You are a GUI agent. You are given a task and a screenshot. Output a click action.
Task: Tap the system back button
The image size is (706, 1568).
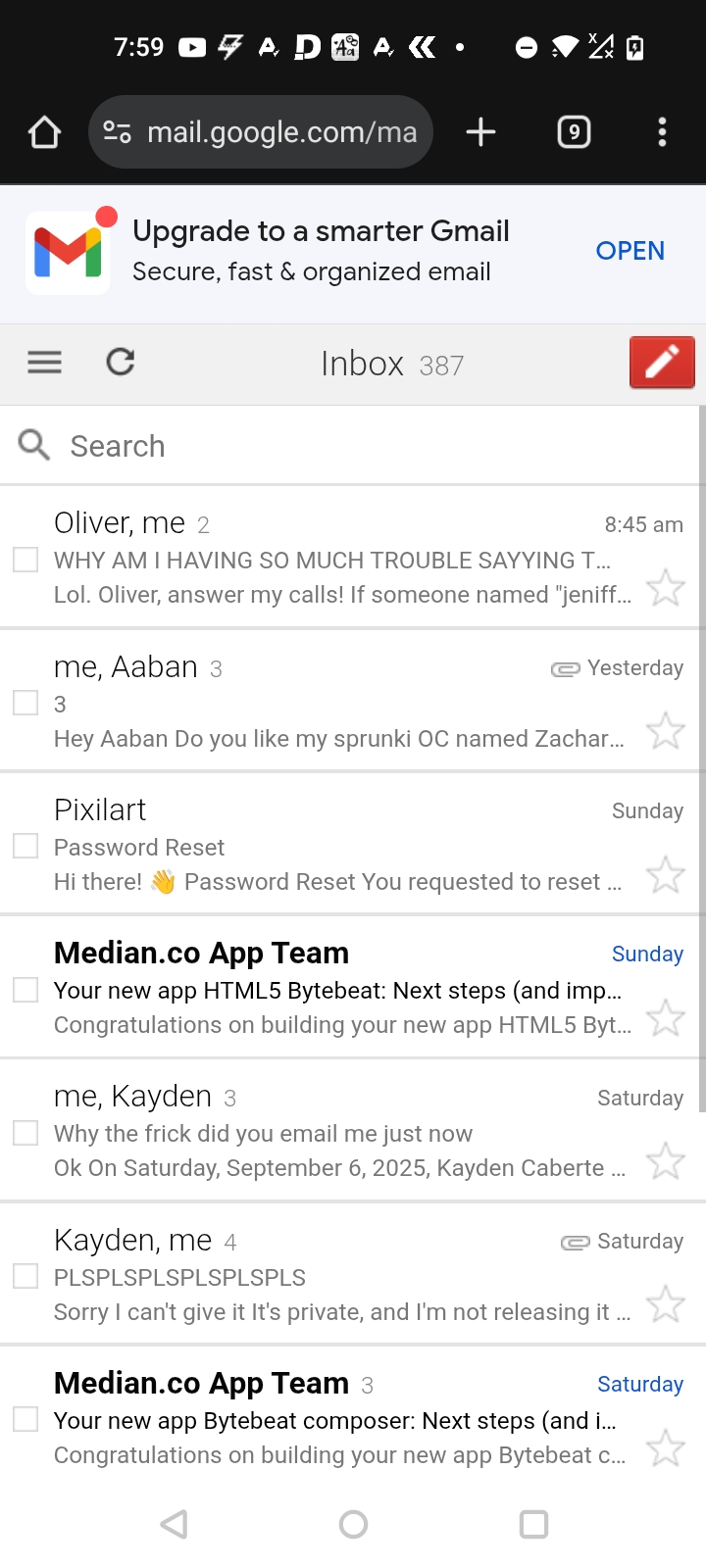tap(175, 1524)
